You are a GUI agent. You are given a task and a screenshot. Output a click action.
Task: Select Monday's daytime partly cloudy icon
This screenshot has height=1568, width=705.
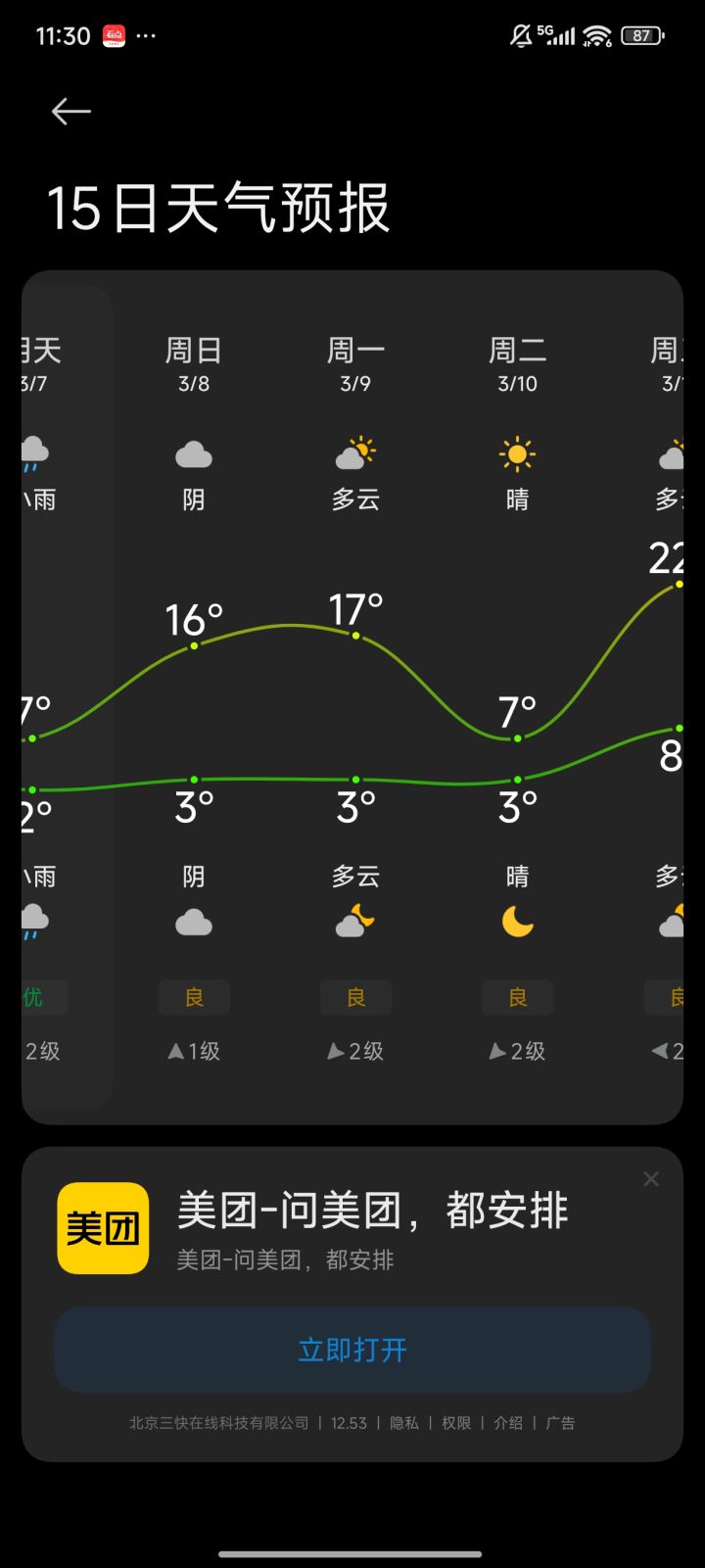pyautogui.click(x=354, y=452)
